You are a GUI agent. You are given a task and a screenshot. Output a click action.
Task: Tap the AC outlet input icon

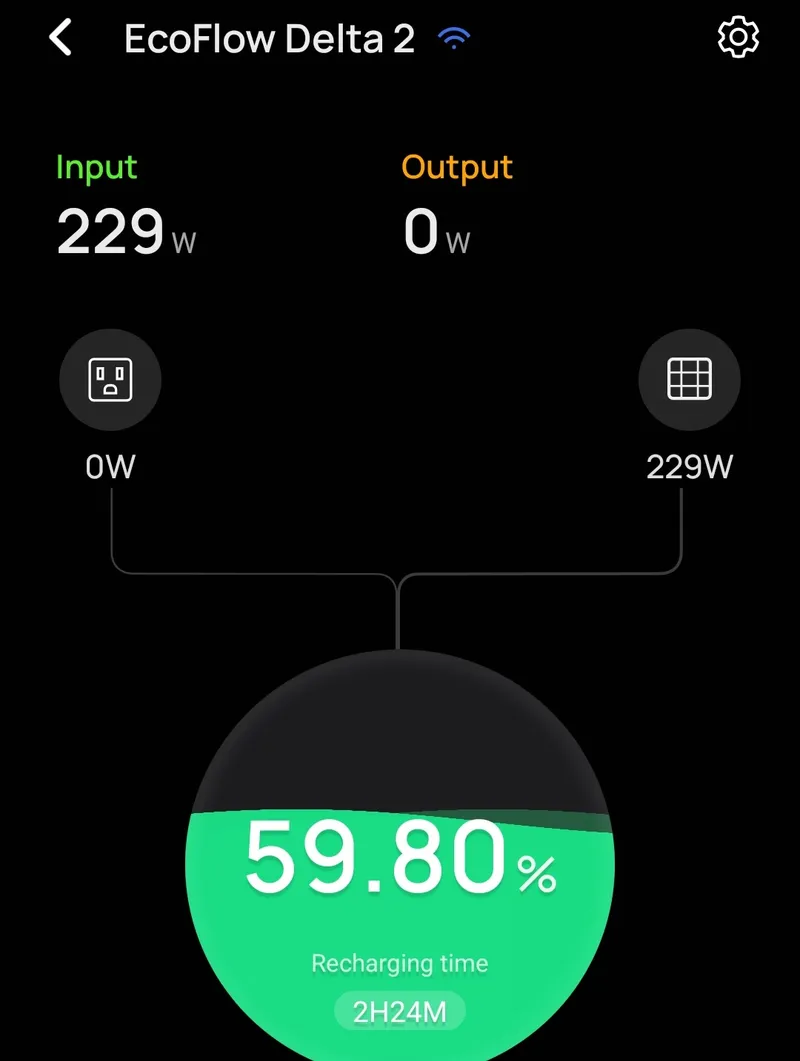[110, 380]
